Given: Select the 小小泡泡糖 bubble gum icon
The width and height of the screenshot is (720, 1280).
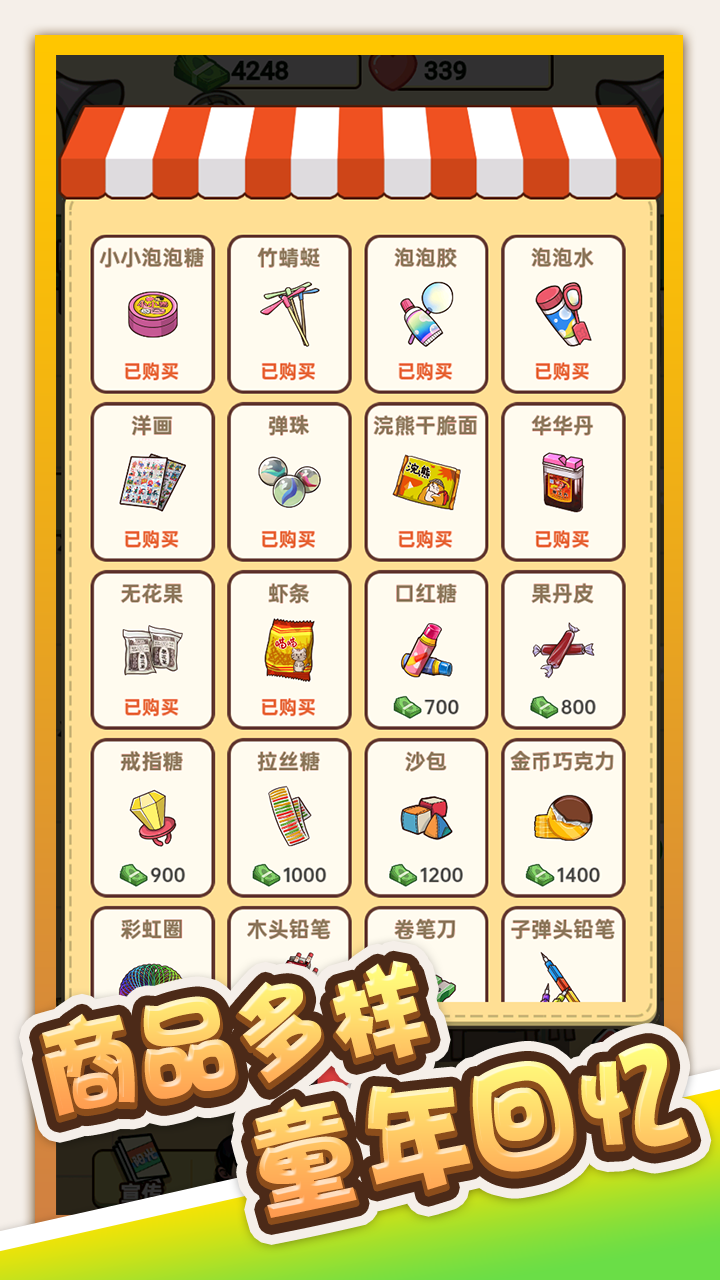Looking at the screenshot, I should point(152,311).
